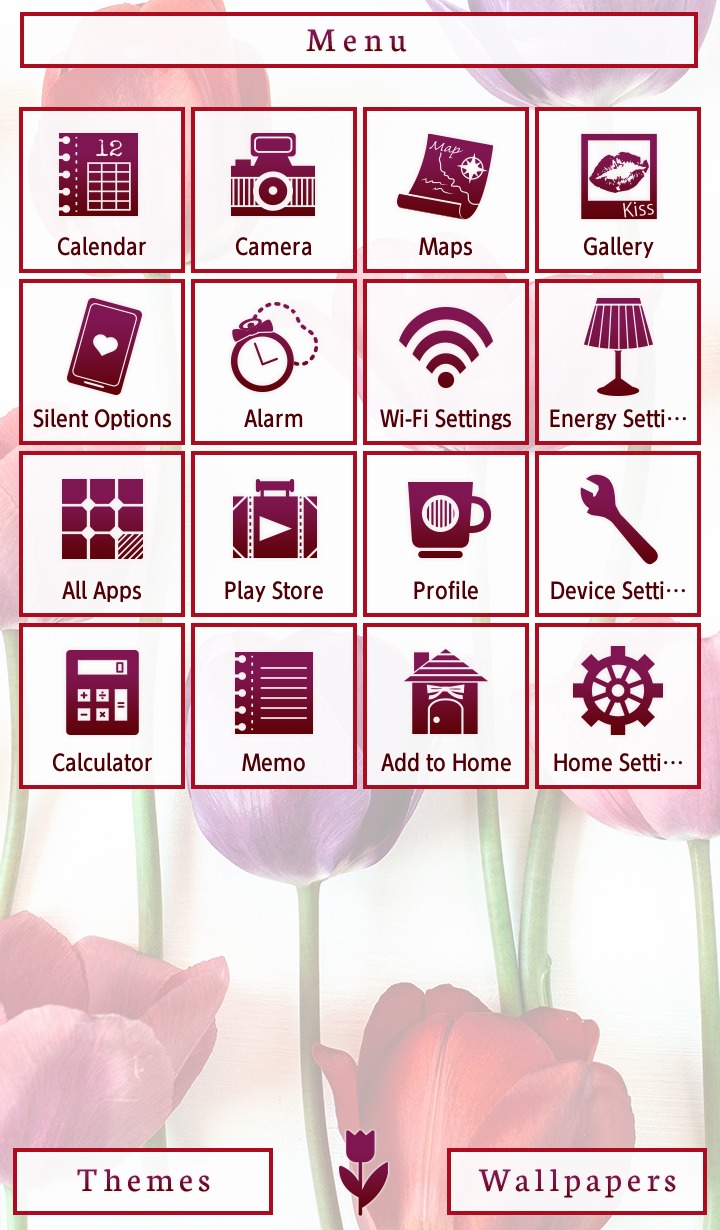Open the Gallery tile
Image resolution: width=720 pixels, height=1230 pixels.
coord(618,190)
